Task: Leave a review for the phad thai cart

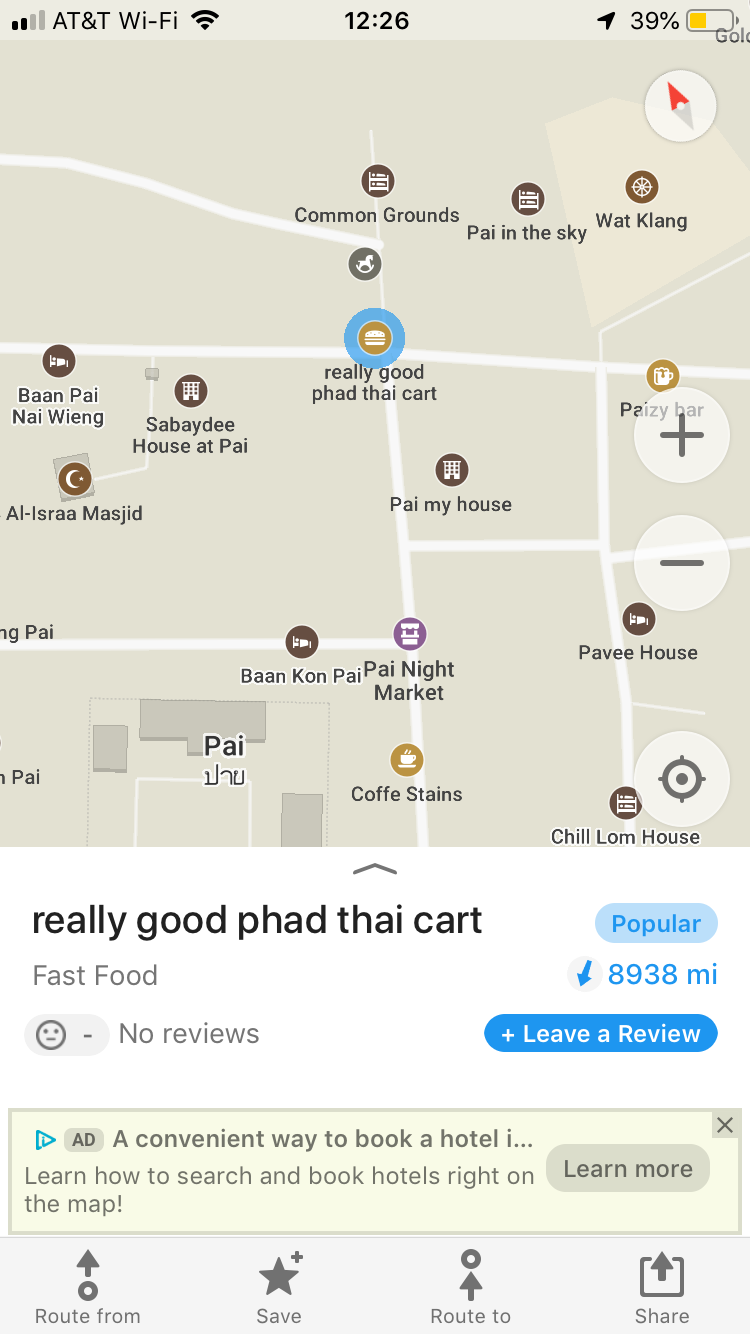Action: (x=600, y=1034)
